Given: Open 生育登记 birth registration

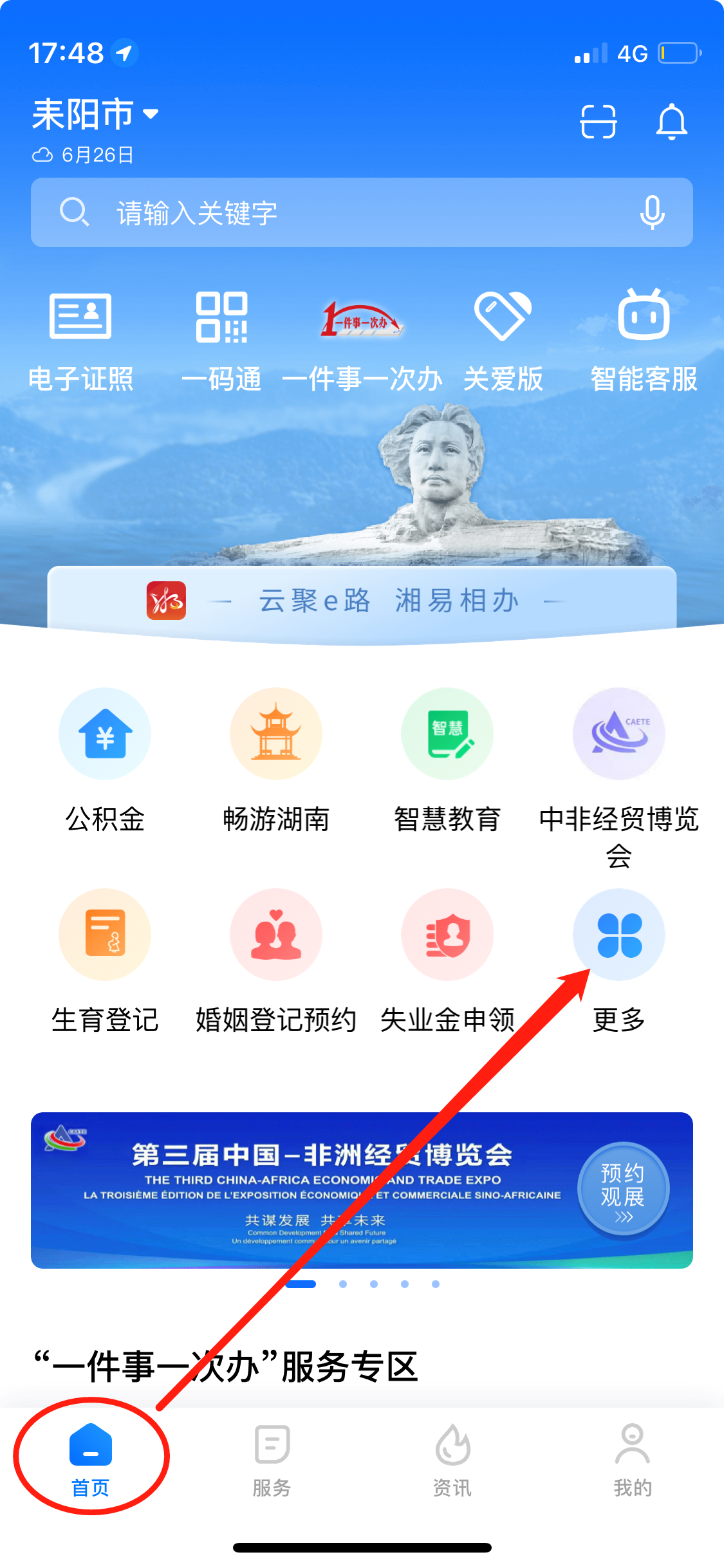Looking at the screenshot, I should point(105,959).
